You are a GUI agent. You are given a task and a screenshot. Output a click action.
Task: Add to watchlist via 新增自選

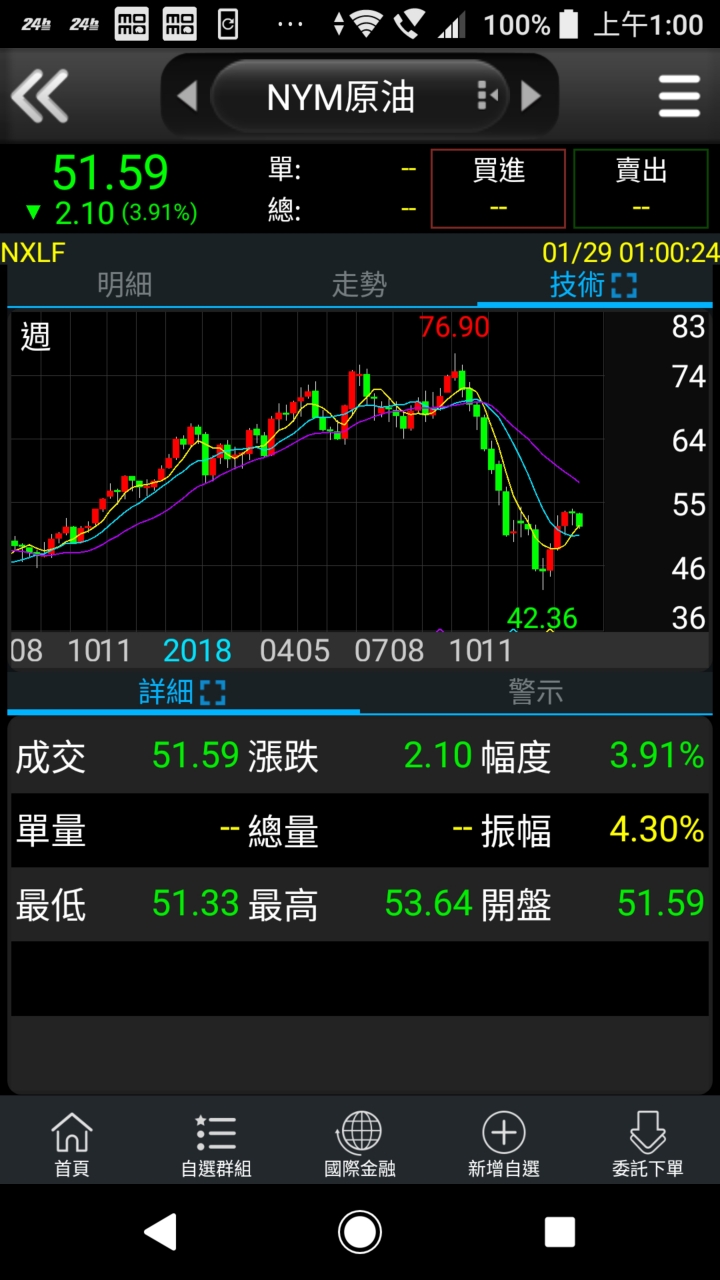pyautogui.click(x=504, y=1144)
